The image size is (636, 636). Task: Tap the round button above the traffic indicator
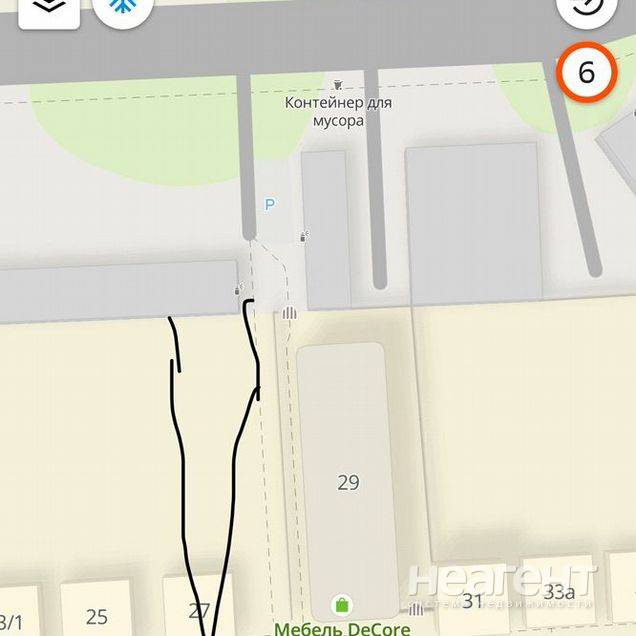pos(587,6)
